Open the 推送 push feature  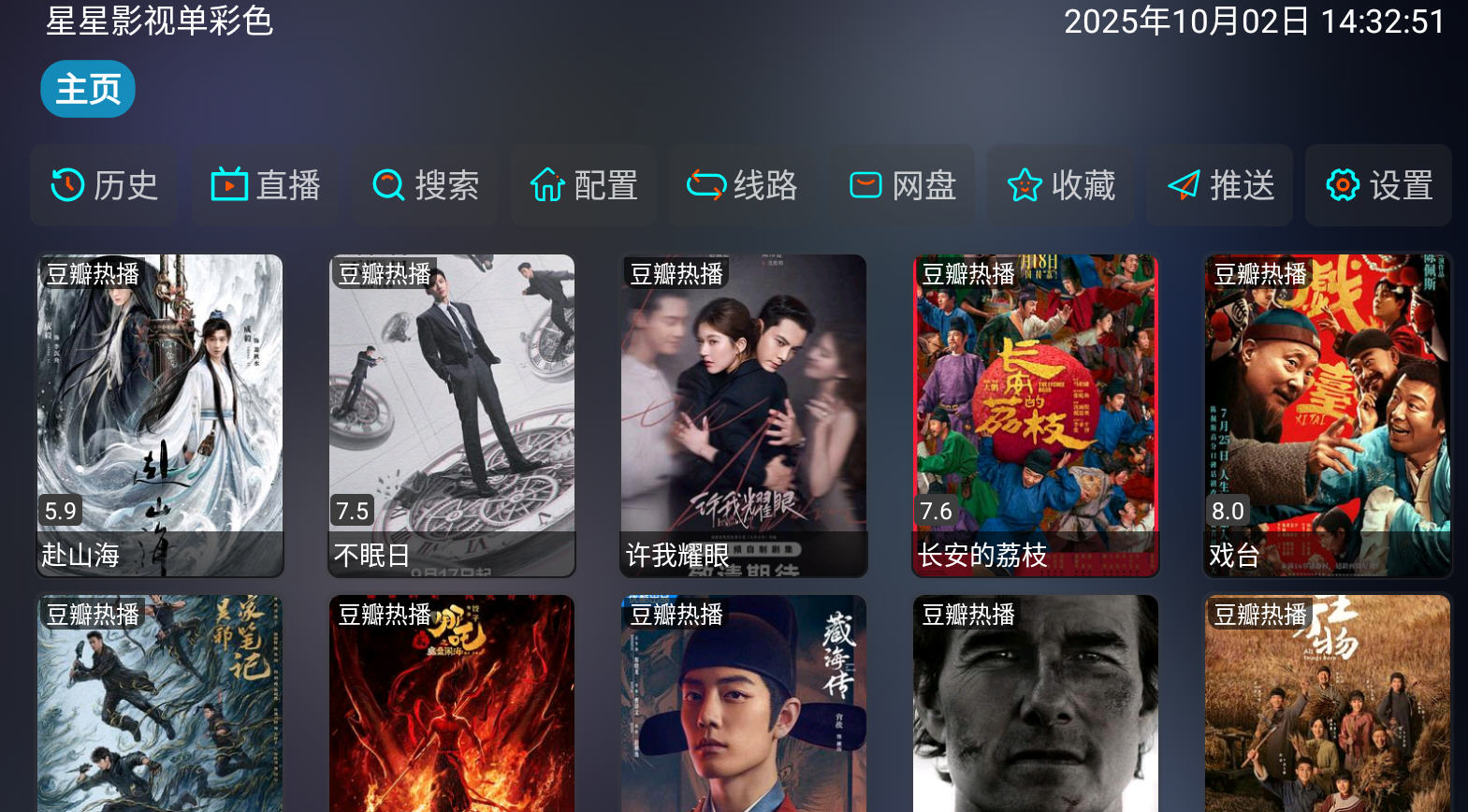(1220, 185)
